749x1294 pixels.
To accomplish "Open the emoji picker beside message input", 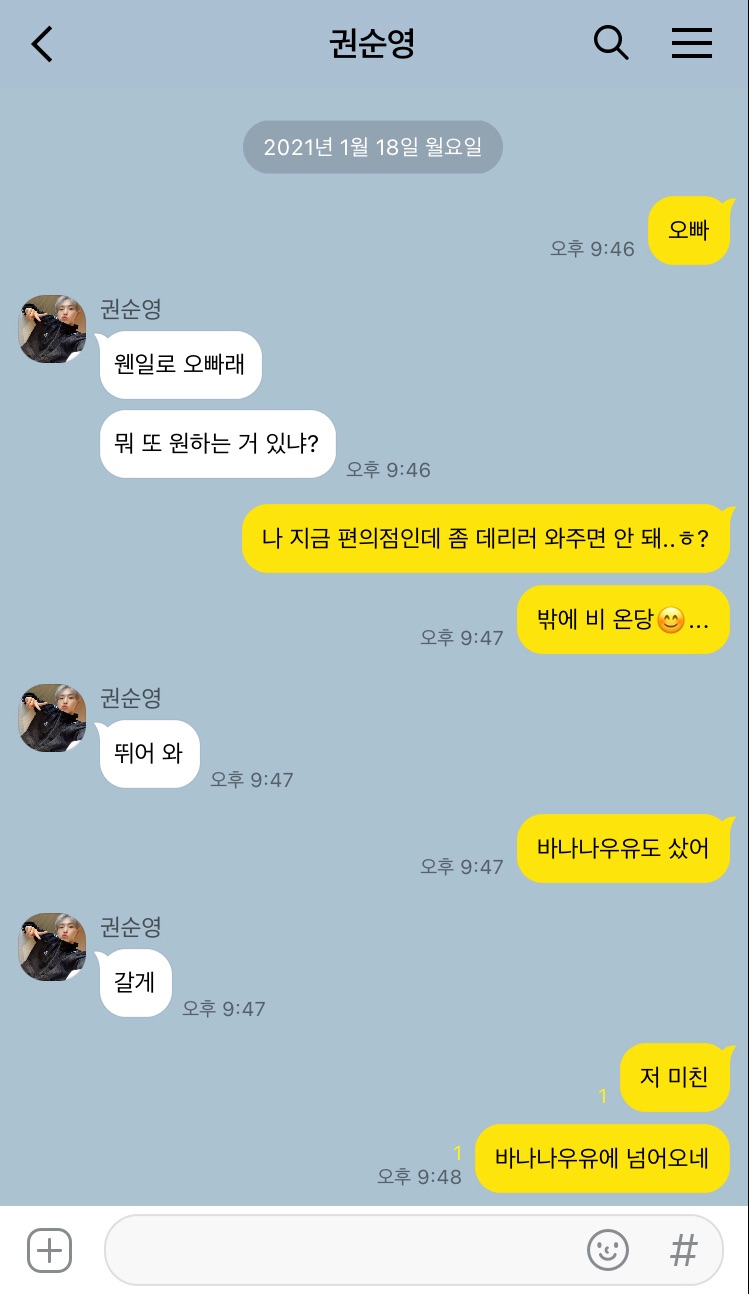I will [x=608, y=1249].
